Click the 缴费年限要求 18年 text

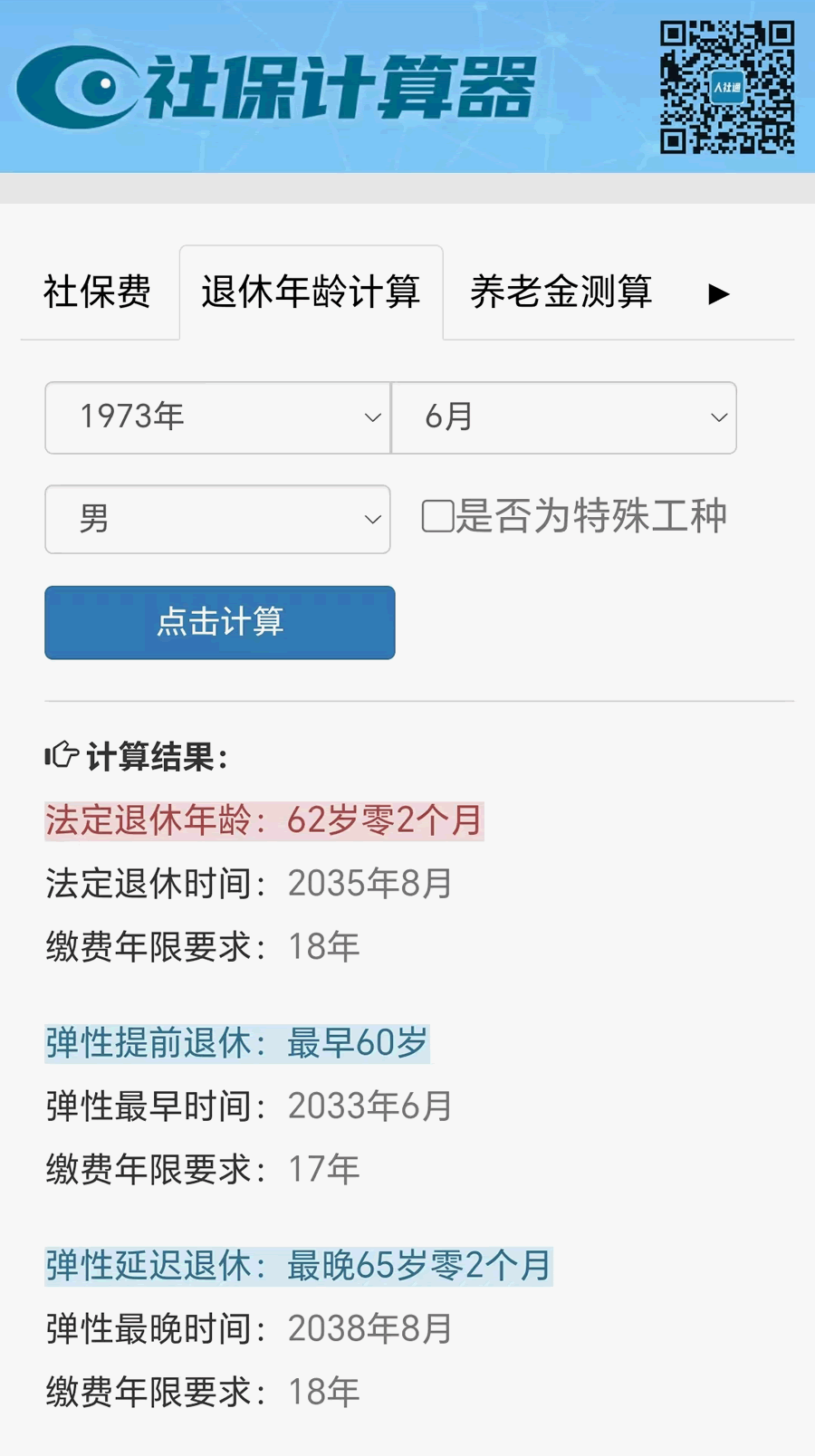(201, 944)
